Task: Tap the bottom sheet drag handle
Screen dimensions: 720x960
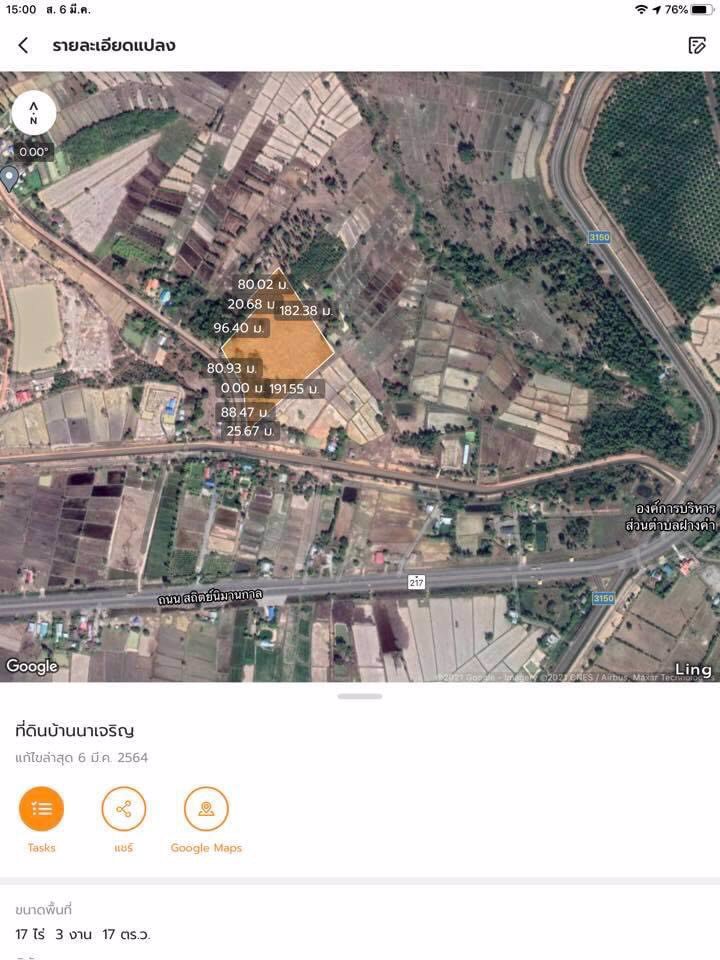Action: click(x=360, y=696)
